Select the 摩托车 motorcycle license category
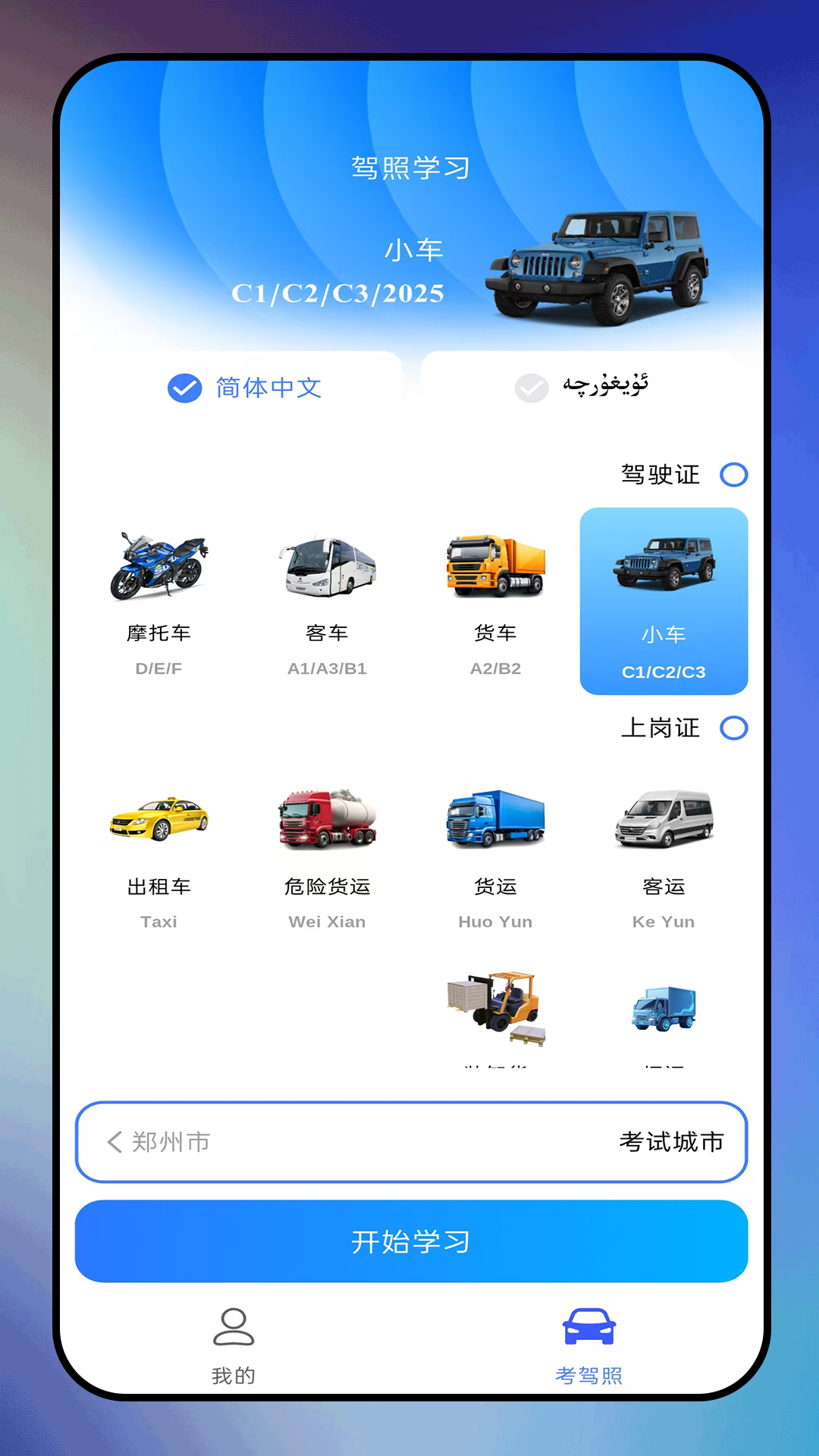This screenshot has height=1456, width=819. pyautogui.click(x=160, y=599)
